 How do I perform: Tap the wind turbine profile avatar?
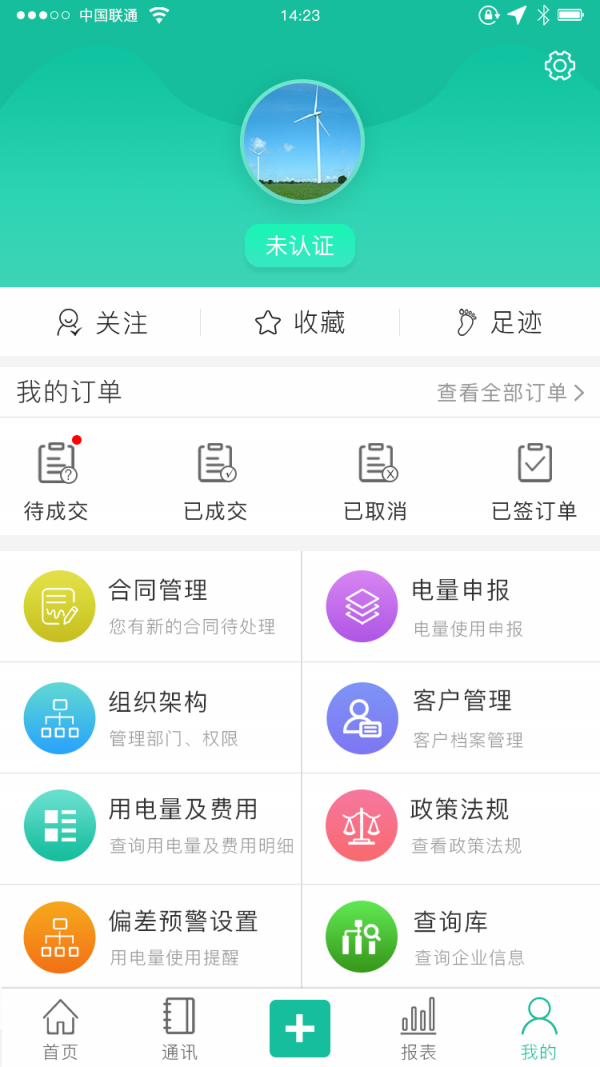(x=302, y=142)
